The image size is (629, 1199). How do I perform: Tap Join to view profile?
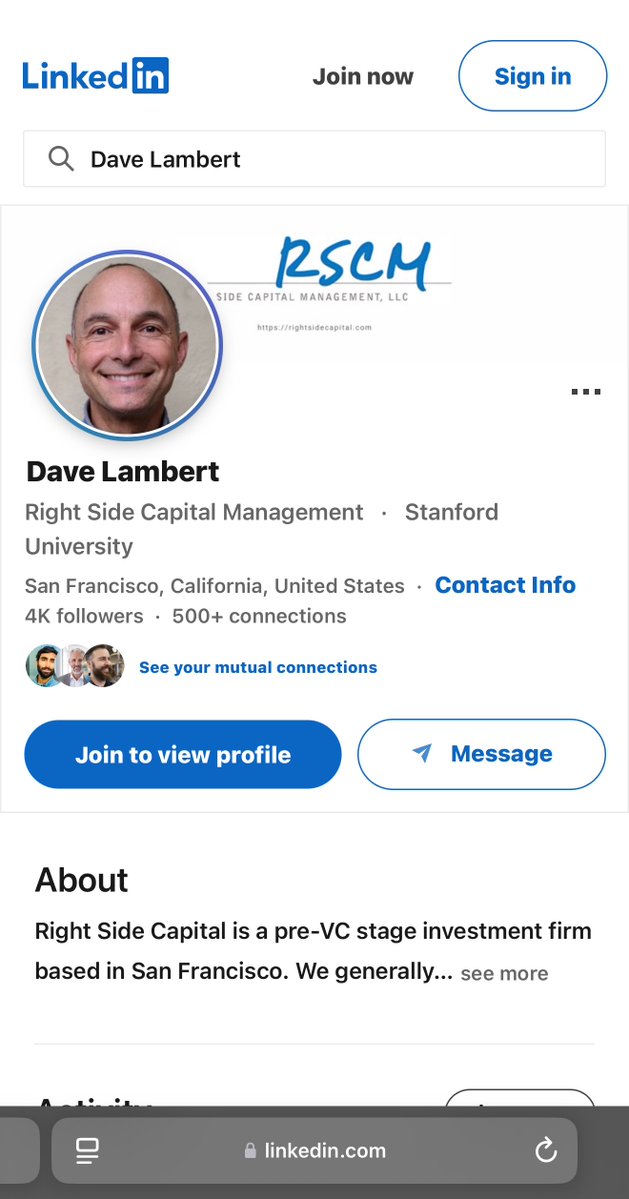(x=183, y=754)
